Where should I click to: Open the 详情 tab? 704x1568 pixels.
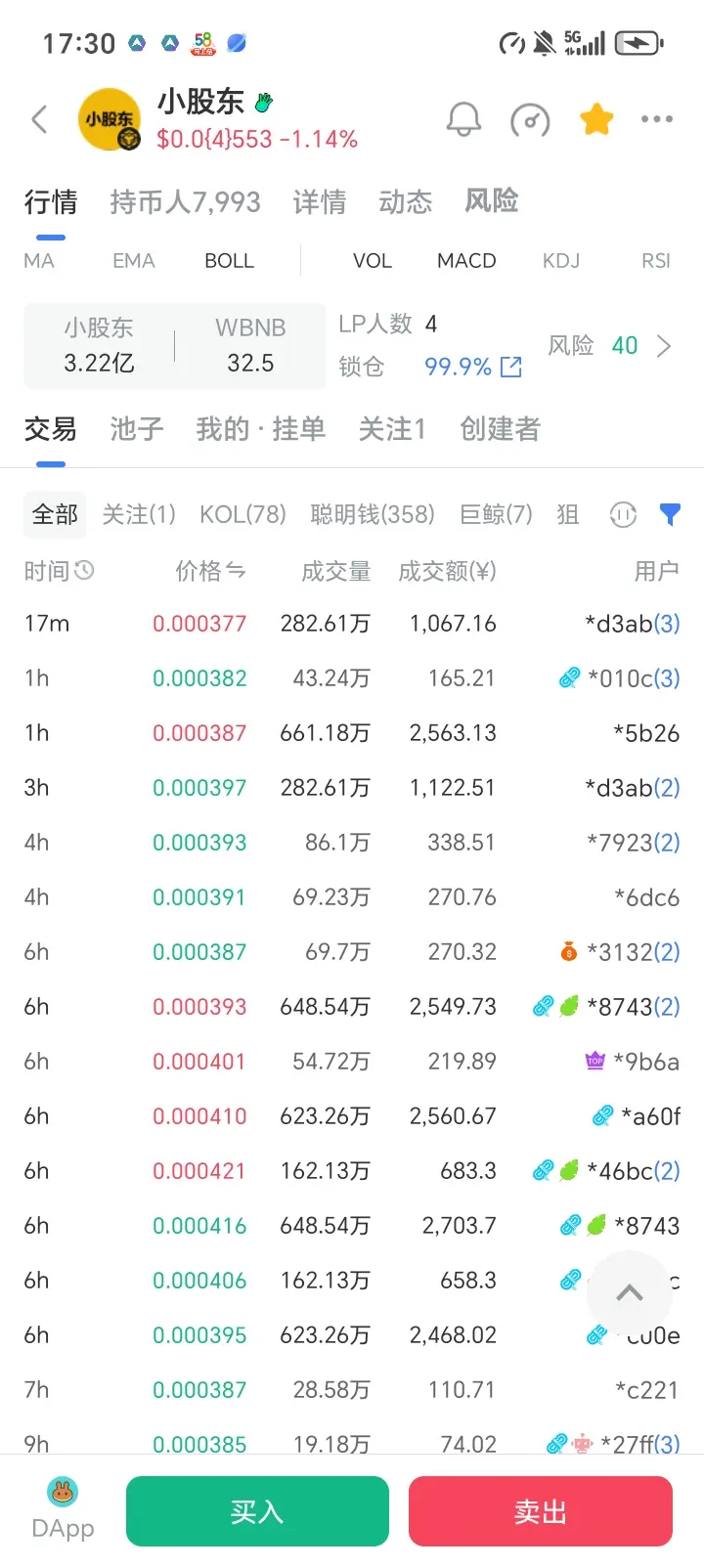point(320,202)
